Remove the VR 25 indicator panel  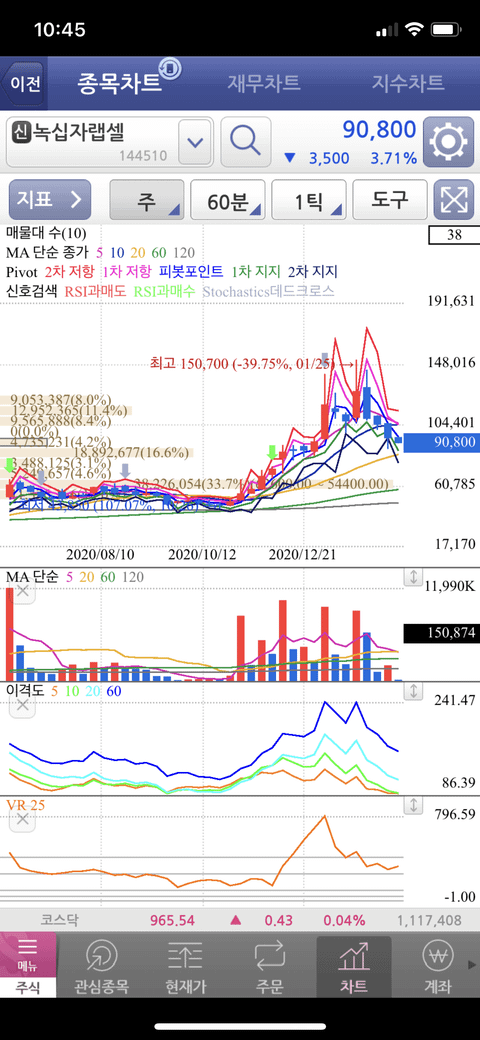point(22,818)
